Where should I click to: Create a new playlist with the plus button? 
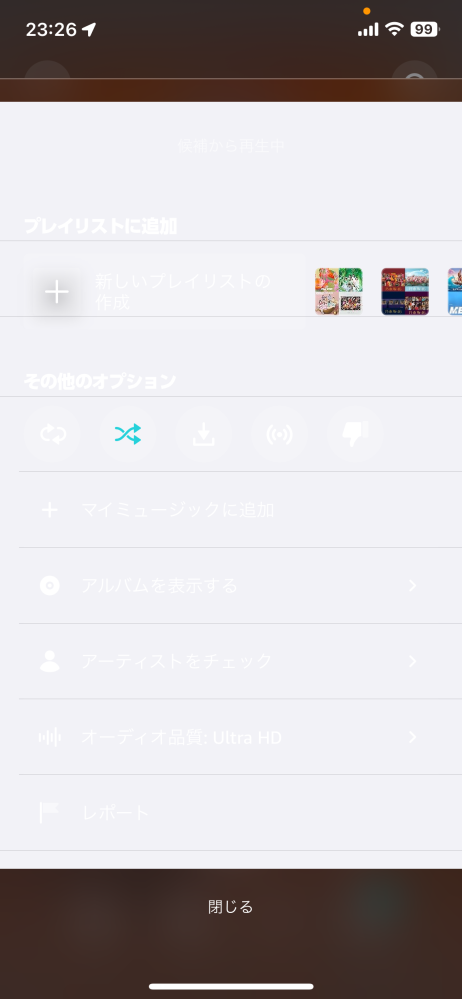coord(57,292)
